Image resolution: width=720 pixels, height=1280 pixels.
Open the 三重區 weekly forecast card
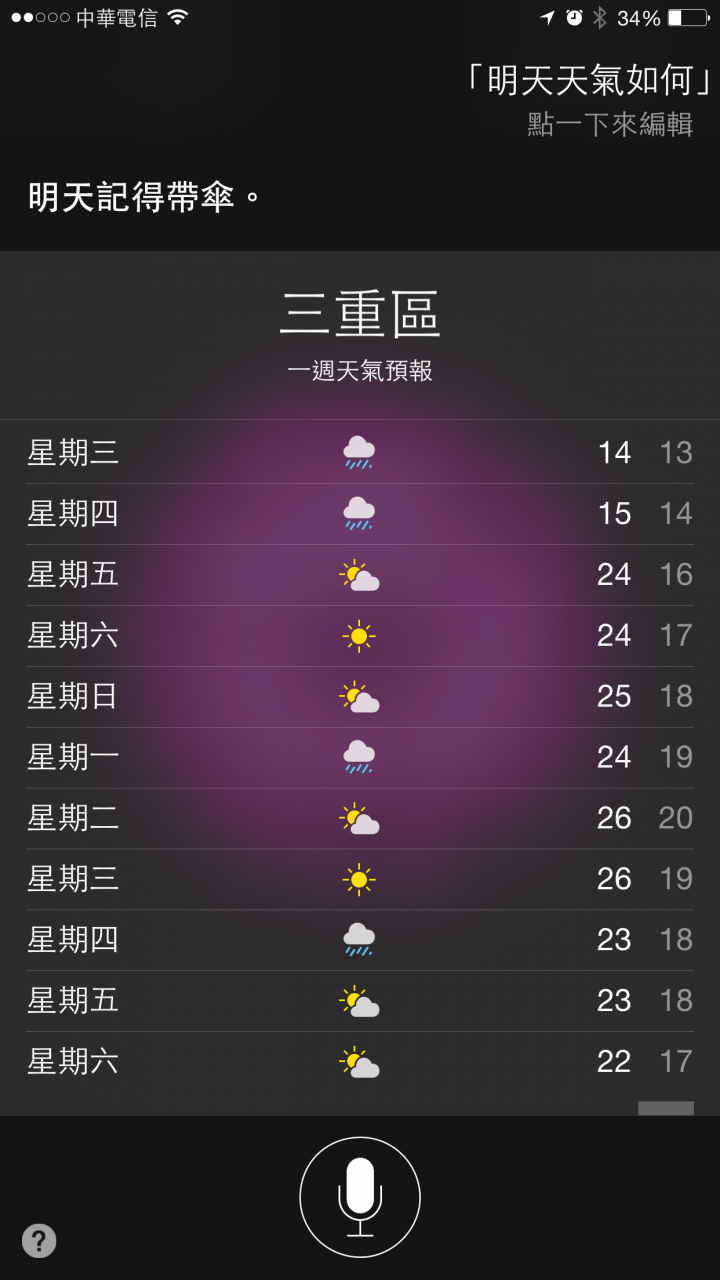click(x=360, y=683)
